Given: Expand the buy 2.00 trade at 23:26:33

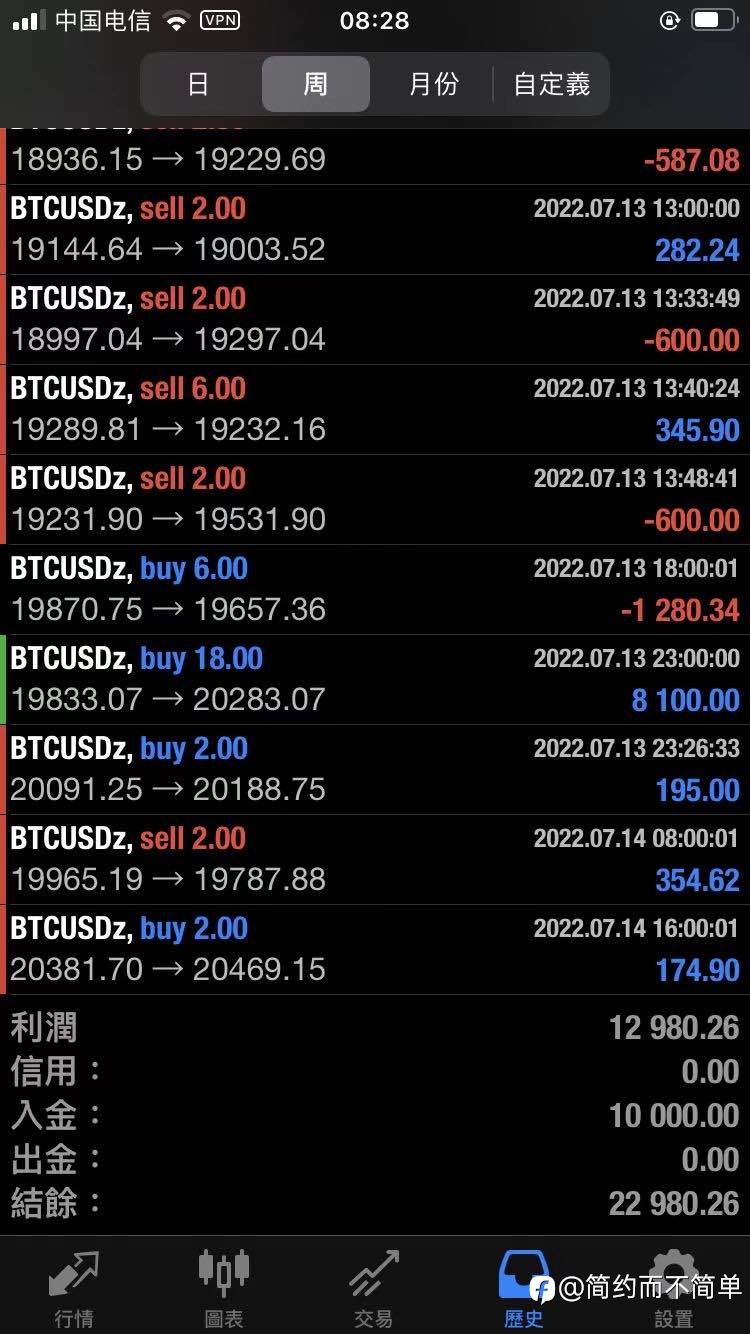Looking at the screenshot, I should tap(375, 770).
